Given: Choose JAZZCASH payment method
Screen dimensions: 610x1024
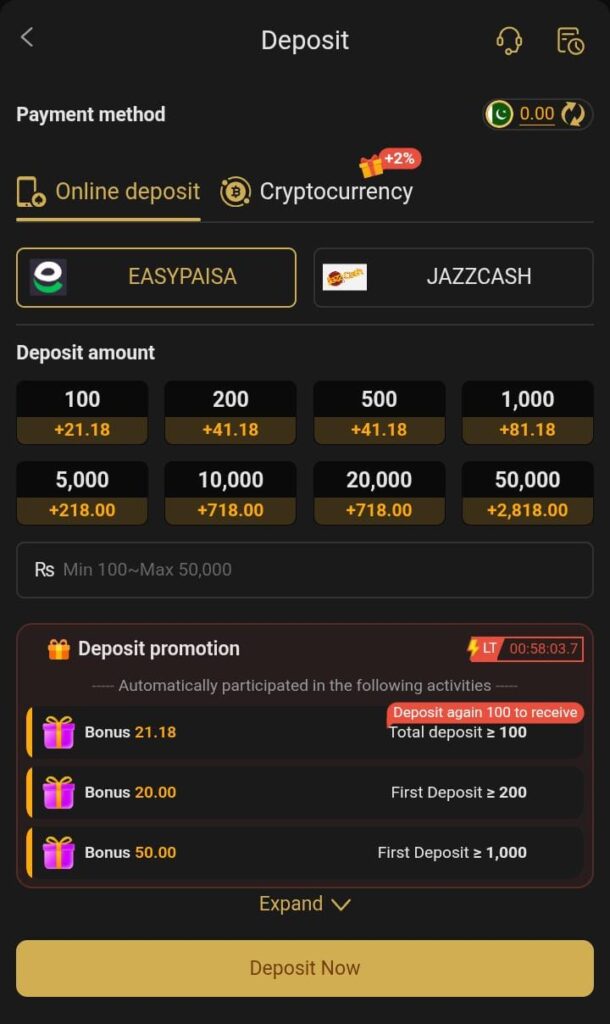Looking at the screenshot, I should tap(453, 277).
